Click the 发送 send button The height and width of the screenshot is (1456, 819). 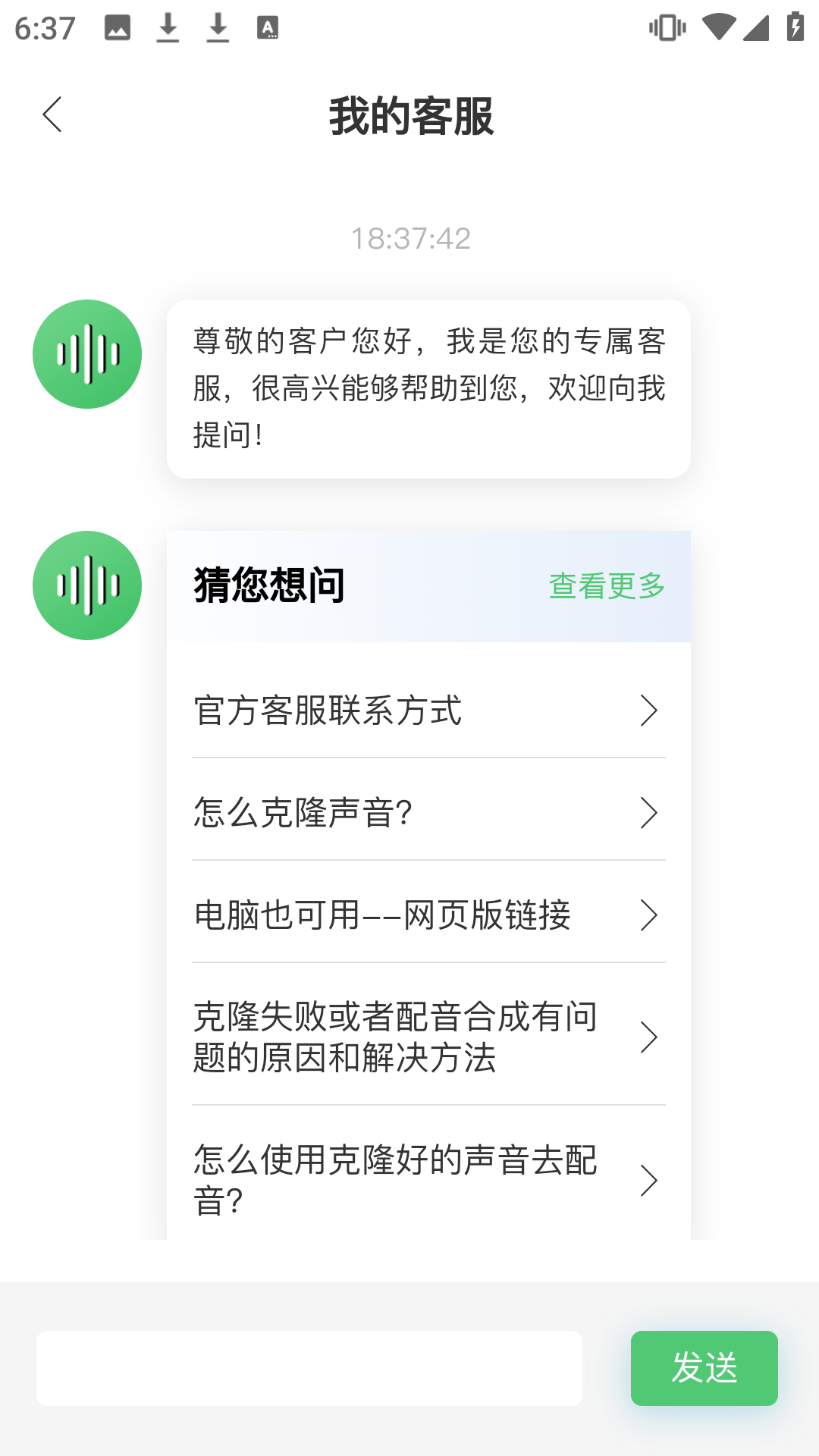tap(704, 1367)
